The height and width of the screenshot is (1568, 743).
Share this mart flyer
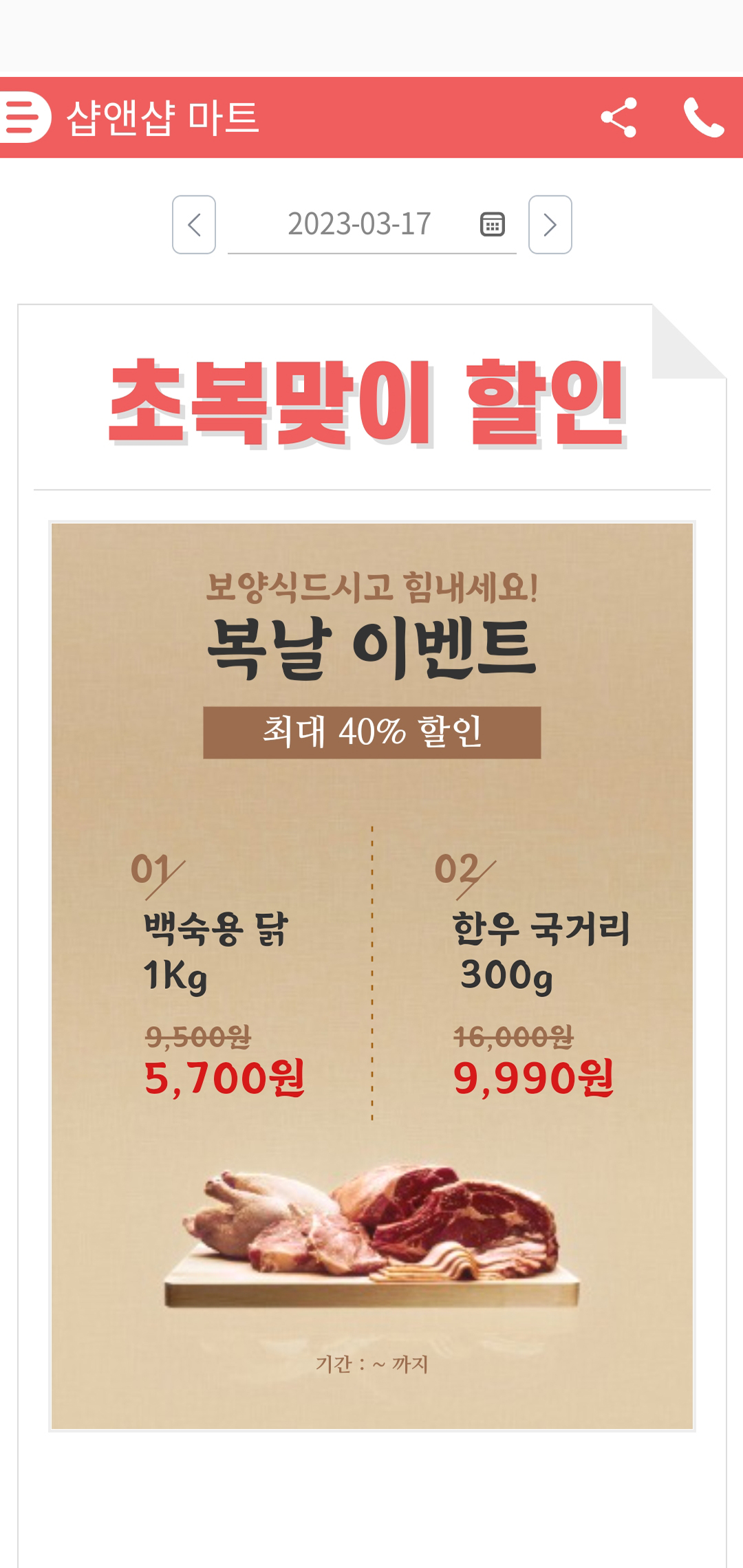(618, 118)
